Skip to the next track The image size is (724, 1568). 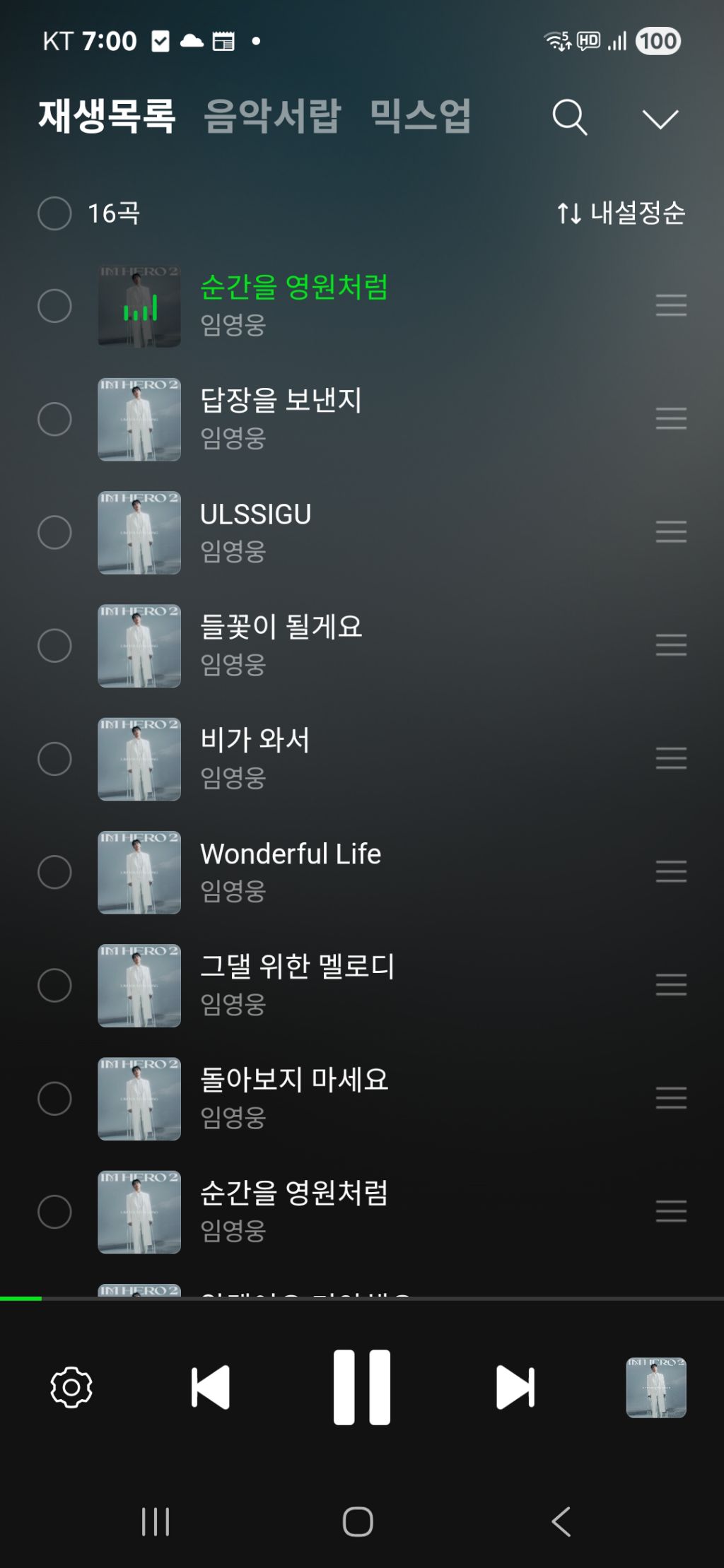click(x=515, y=1387)
